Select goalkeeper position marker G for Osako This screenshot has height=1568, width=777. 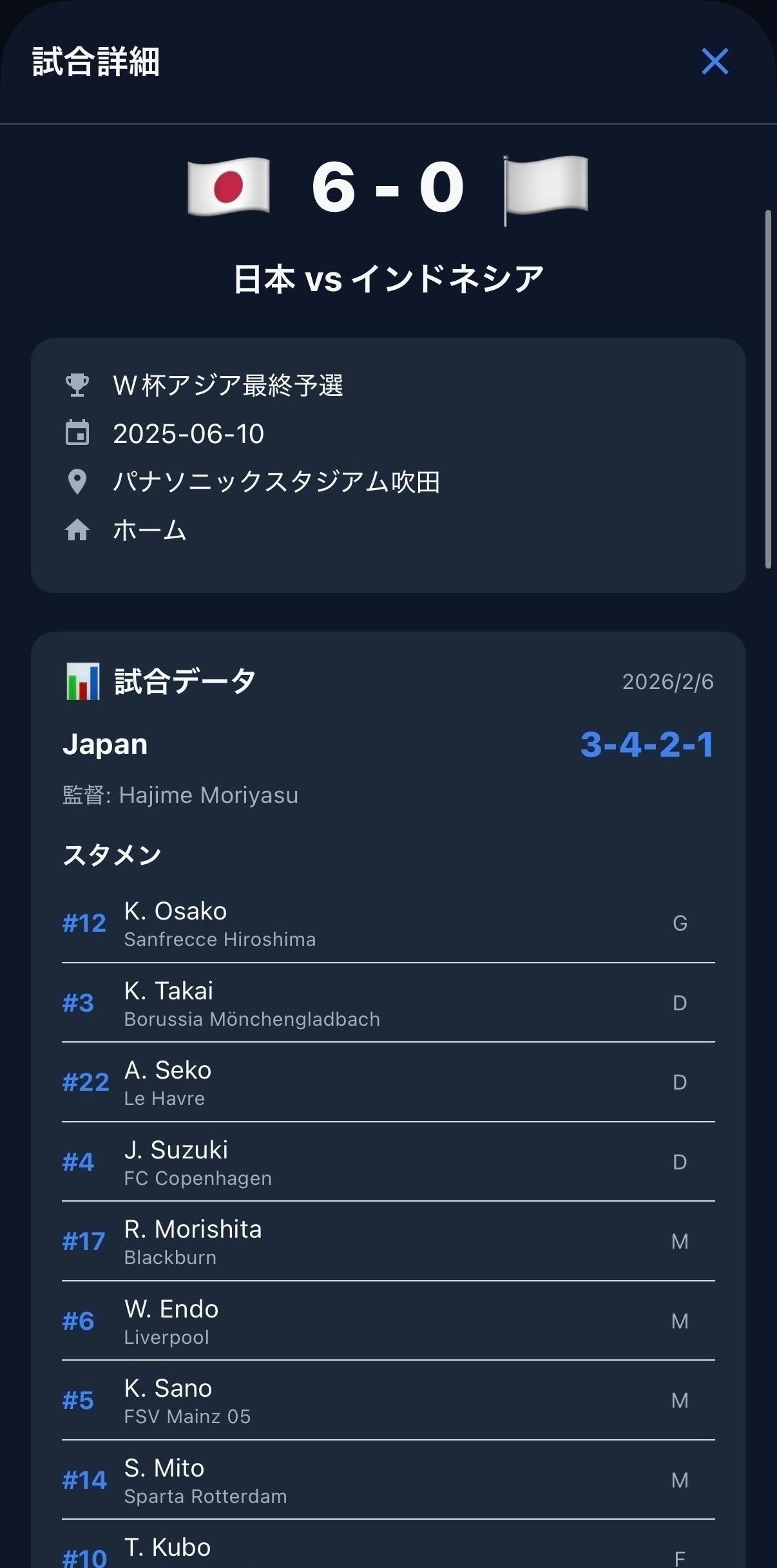pos(681,924)
